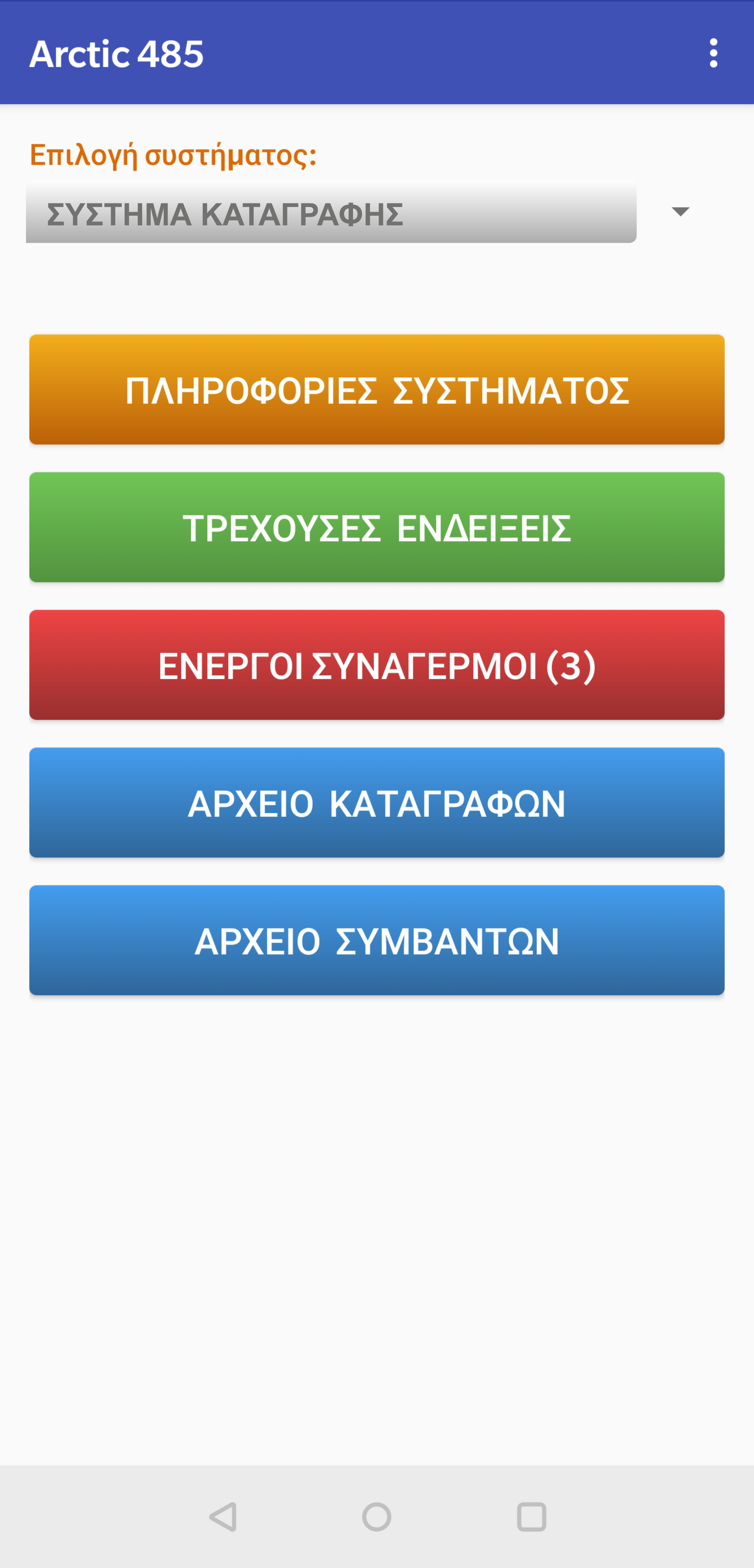
Task: Tap the home circle icon in navigation bar
Action: point(377,1517)
